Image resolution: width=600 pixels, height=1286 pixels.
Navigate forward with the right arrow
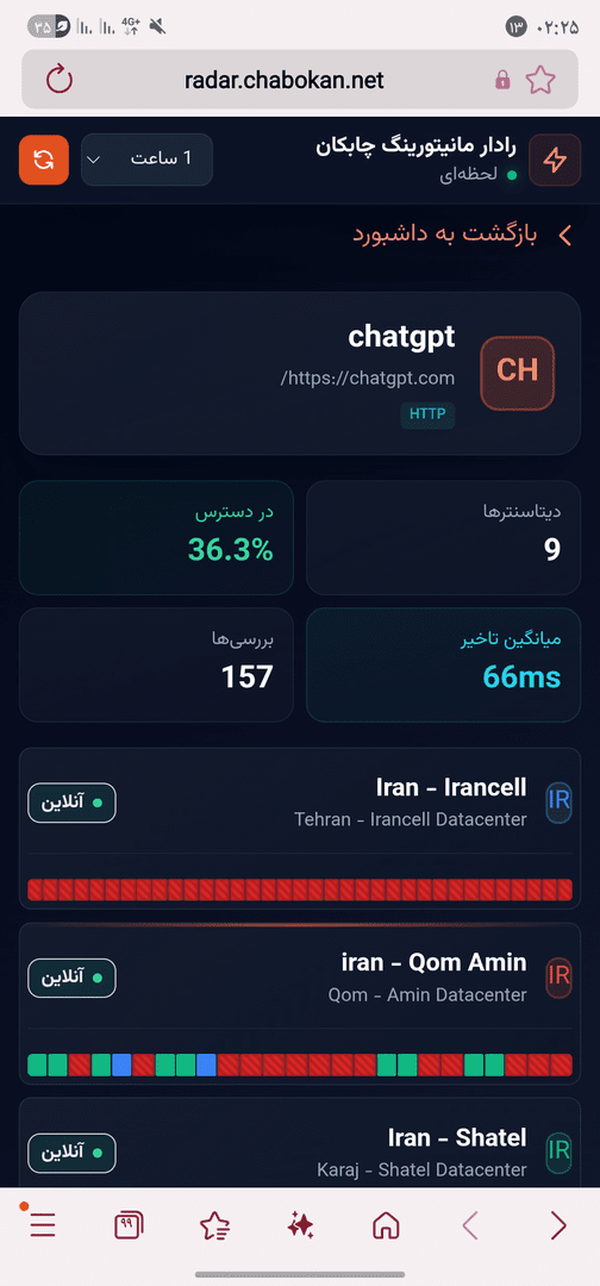(x=558, y=1225)
